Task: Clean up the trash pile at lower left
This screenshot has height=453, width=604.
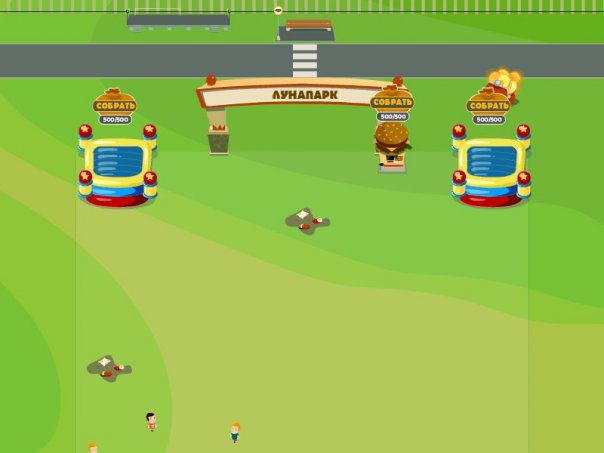Action: [107, 368]
